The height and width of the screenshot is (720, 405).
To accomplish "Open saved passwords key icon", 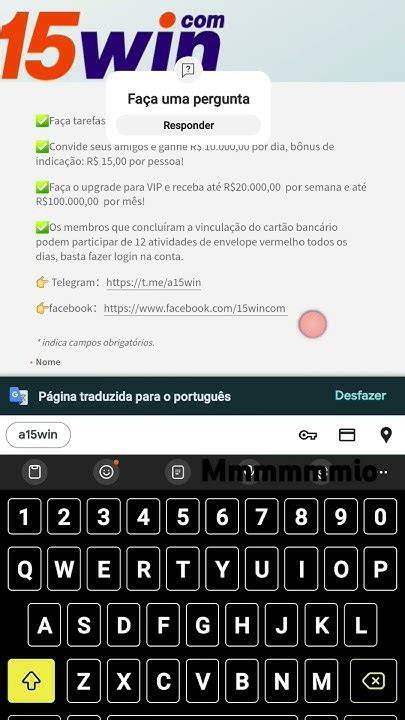I will (308, 435).
